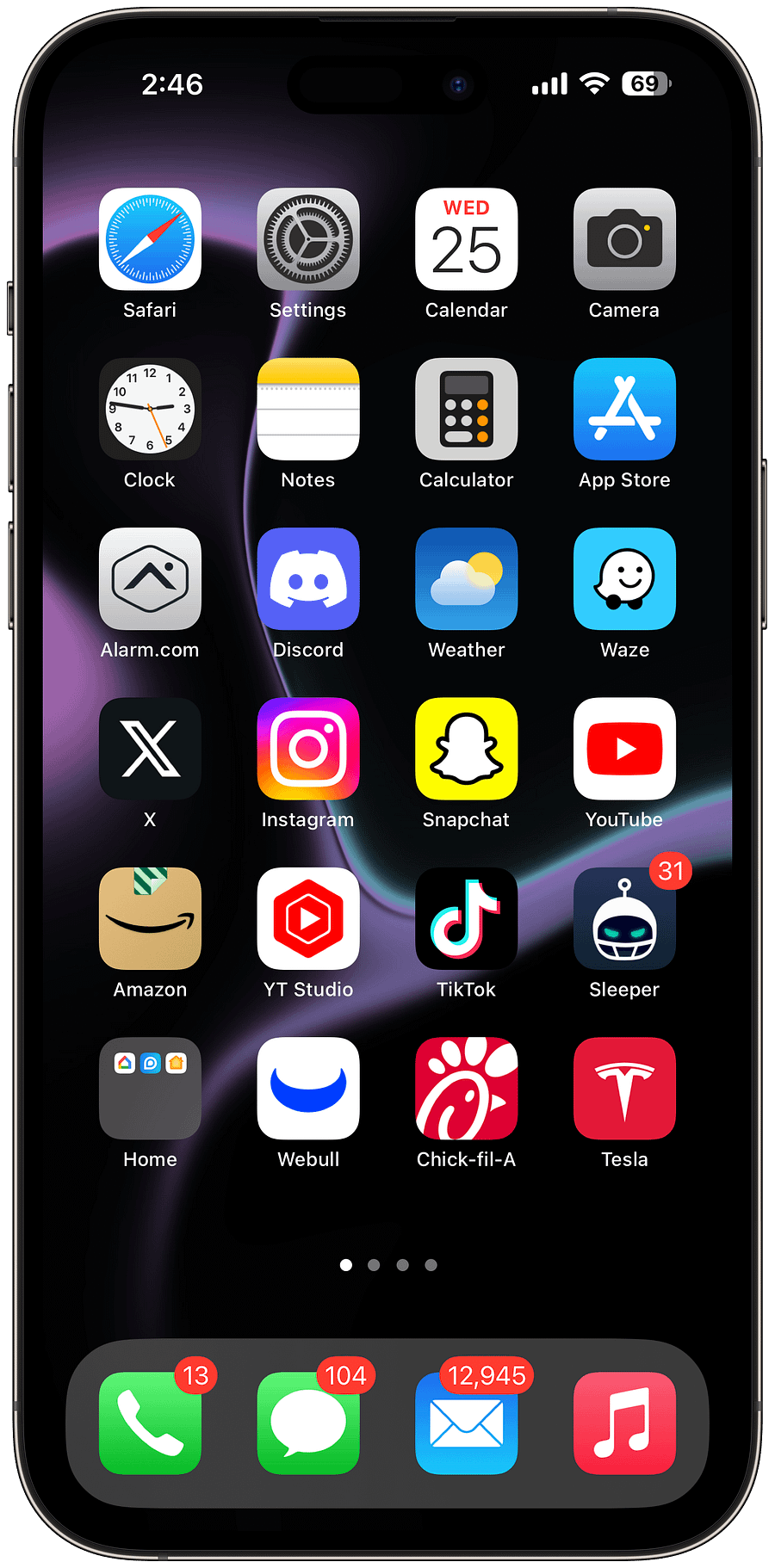Viewport: 775px width, 1568px height.
Task: Open Instagram
Action: (x=308, y=749)
